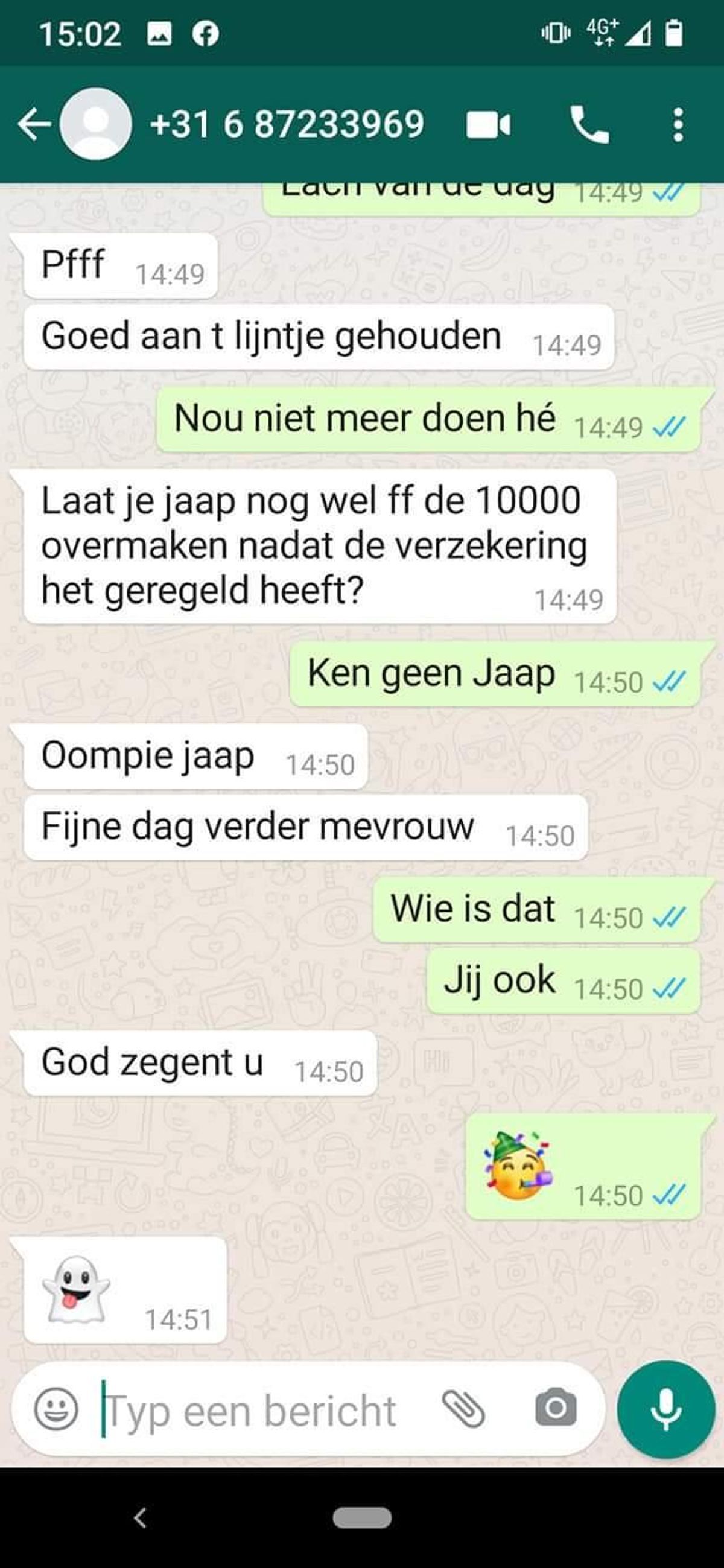
Task: Go back to the chat list
Action: (34, 124)
